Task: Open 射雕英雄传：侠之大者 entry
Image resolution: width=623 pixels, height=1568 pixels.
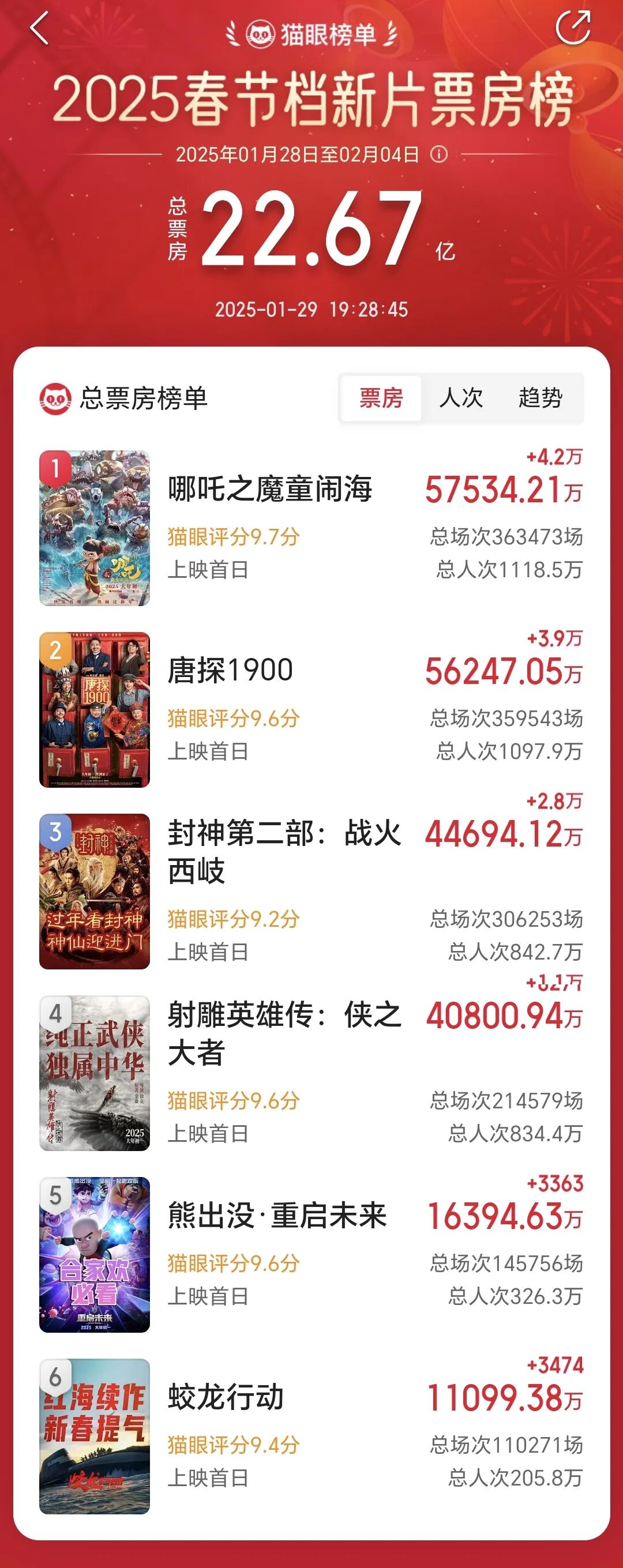Action: (x=284, y=1032)
